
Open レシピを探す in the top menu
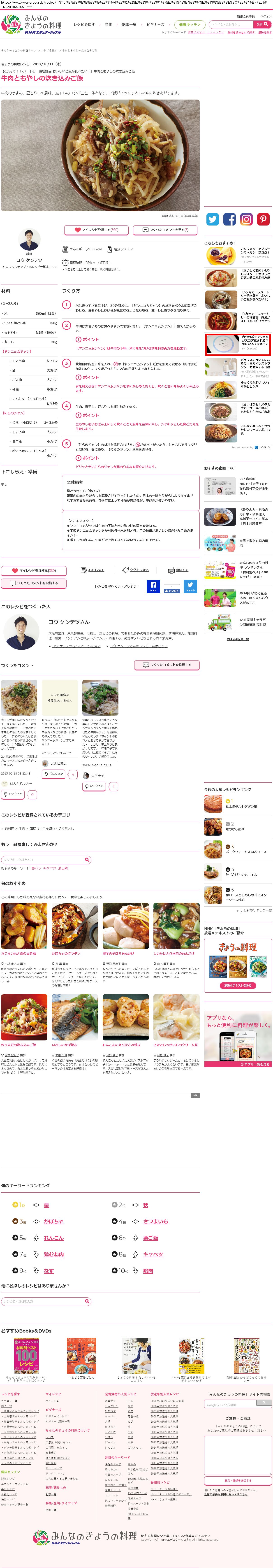(84, 24)
